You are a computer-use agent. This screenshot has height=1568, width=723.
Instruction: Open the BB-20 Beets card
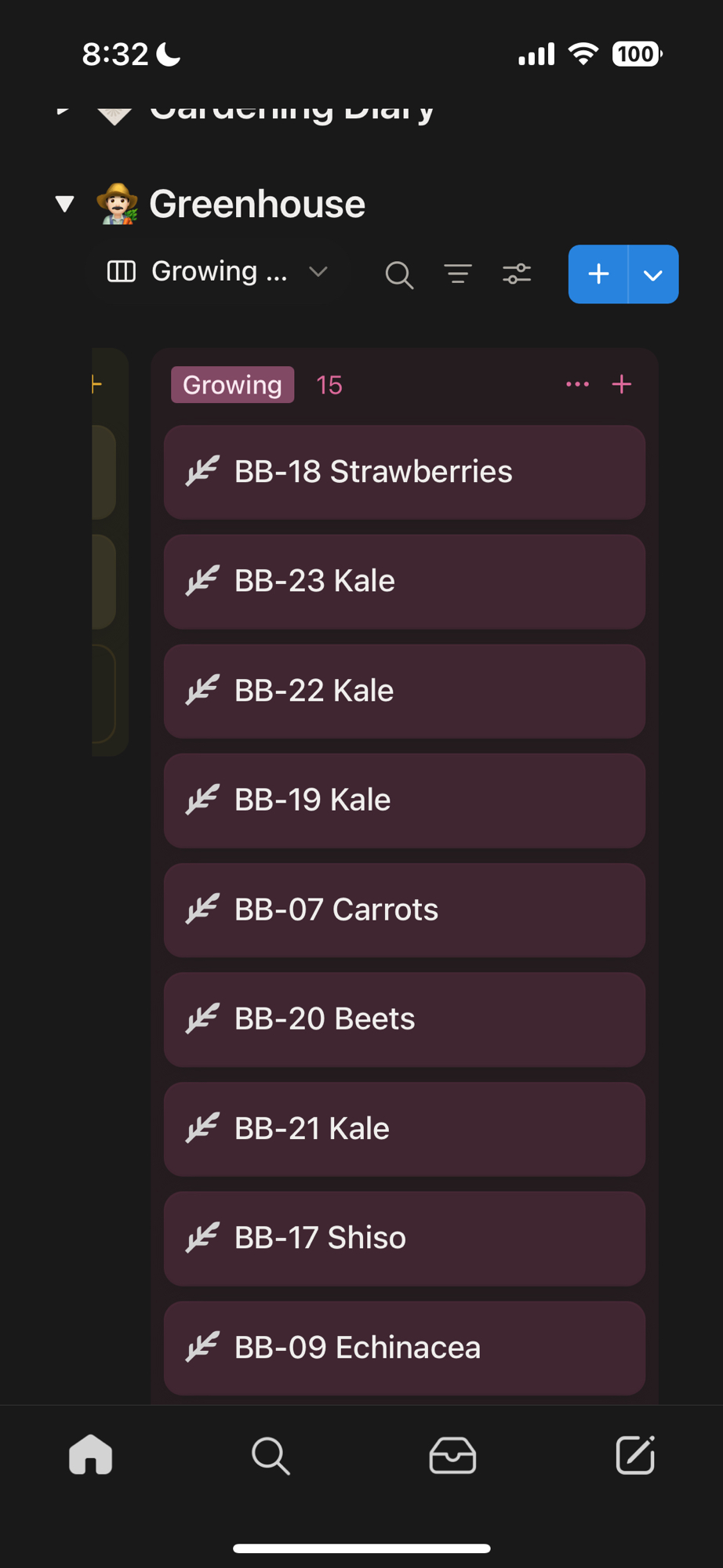(x=404, y=1019)
